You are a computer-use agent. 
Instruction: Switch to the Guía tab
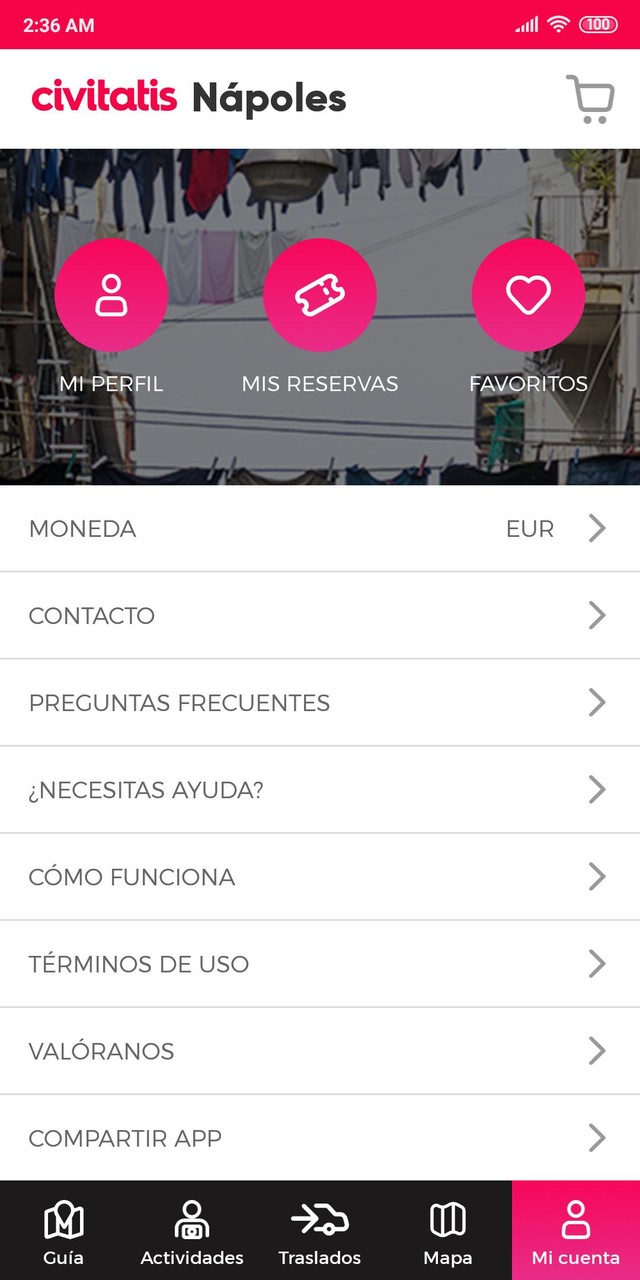click(64, 1232)
